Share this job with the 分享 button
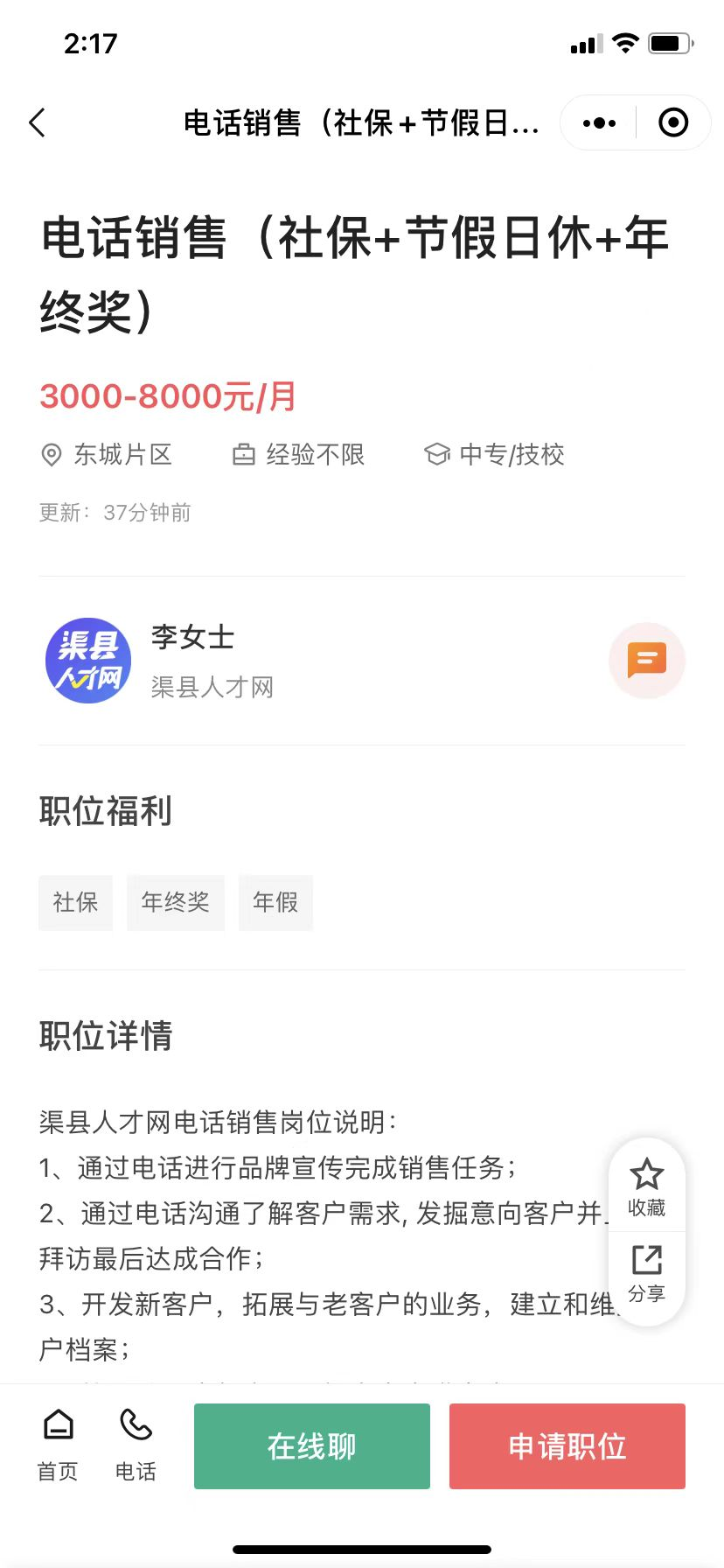Screen dimensions: 724x1568 647,1274
